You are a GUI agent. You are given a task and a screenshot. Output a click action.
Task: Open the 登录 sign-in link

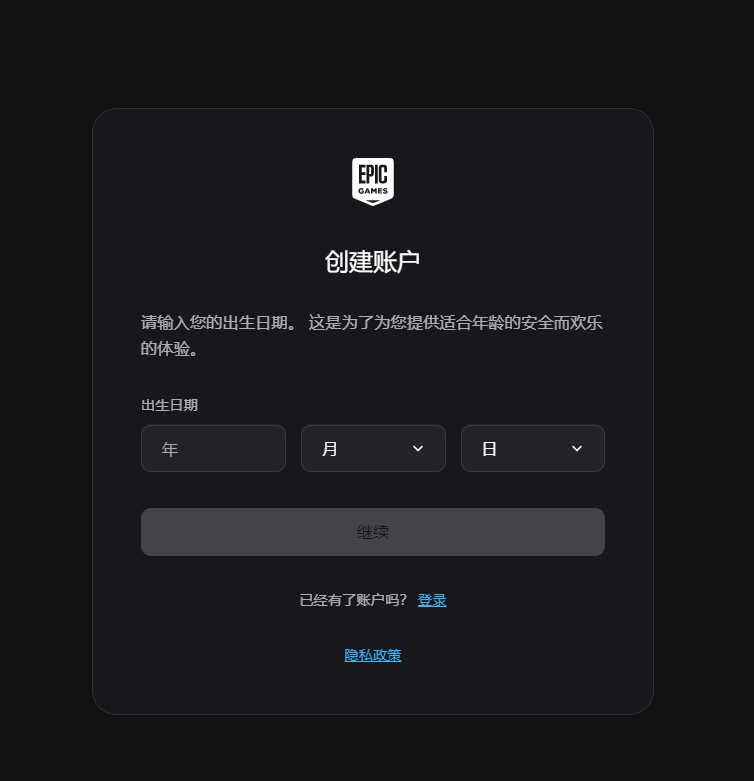[432, 600]
